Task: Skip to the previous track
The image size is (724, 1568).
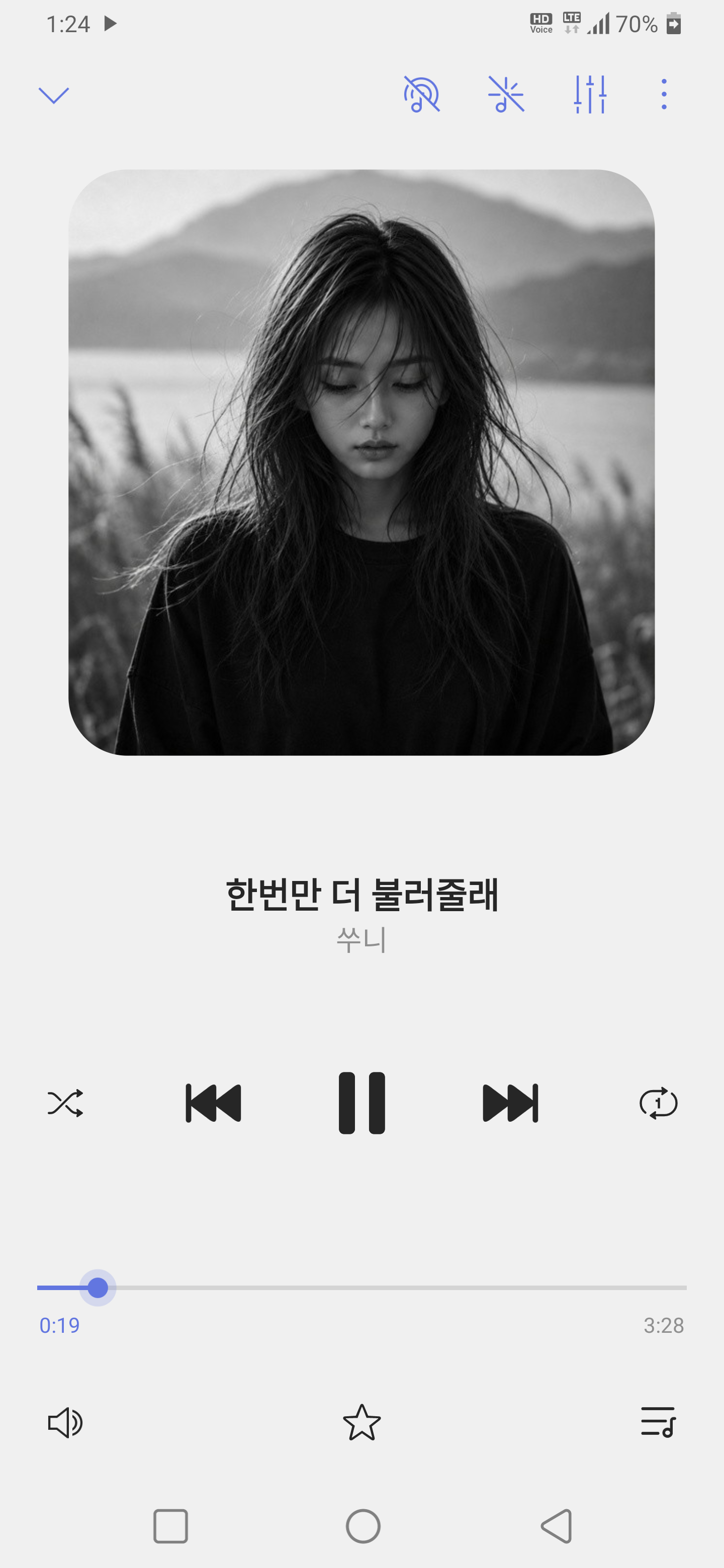Action: pos(213,1103)
